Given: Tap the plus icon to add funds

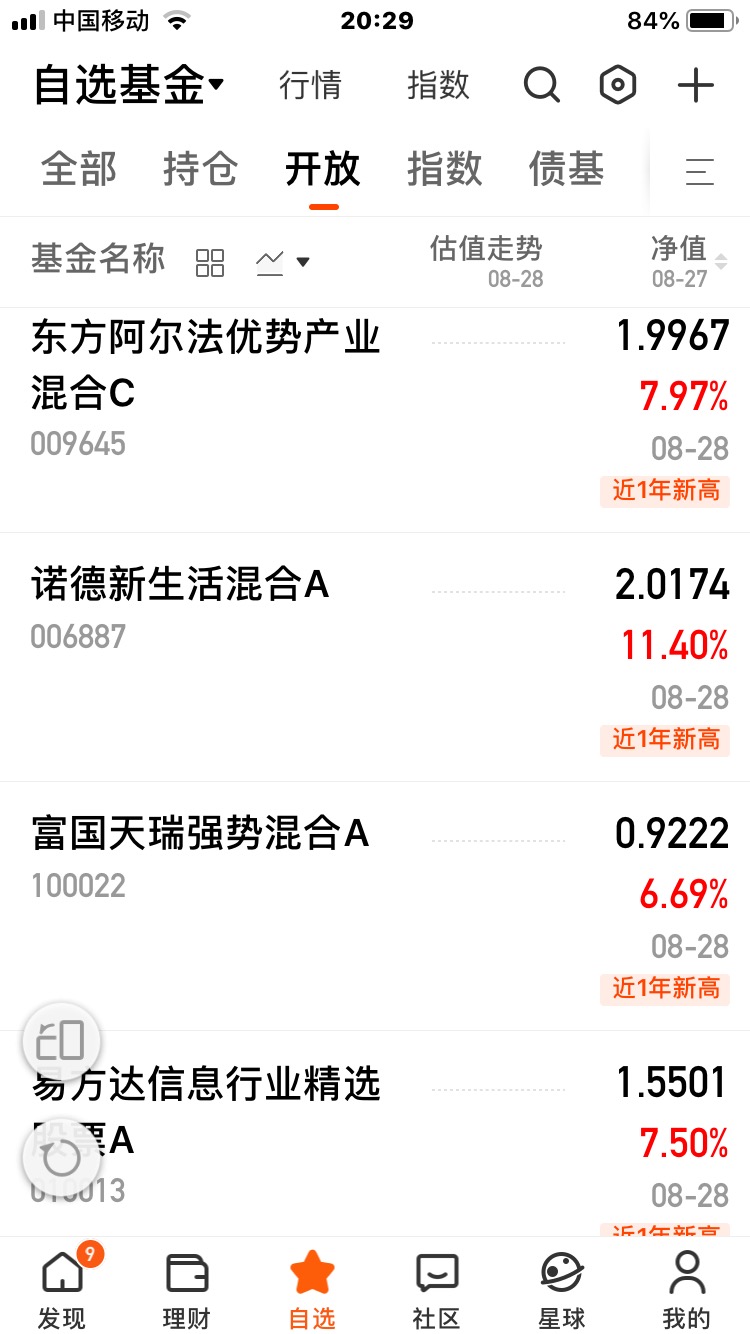Looking at the screenshot, I should pyautogui.click(x=696, y=86).
